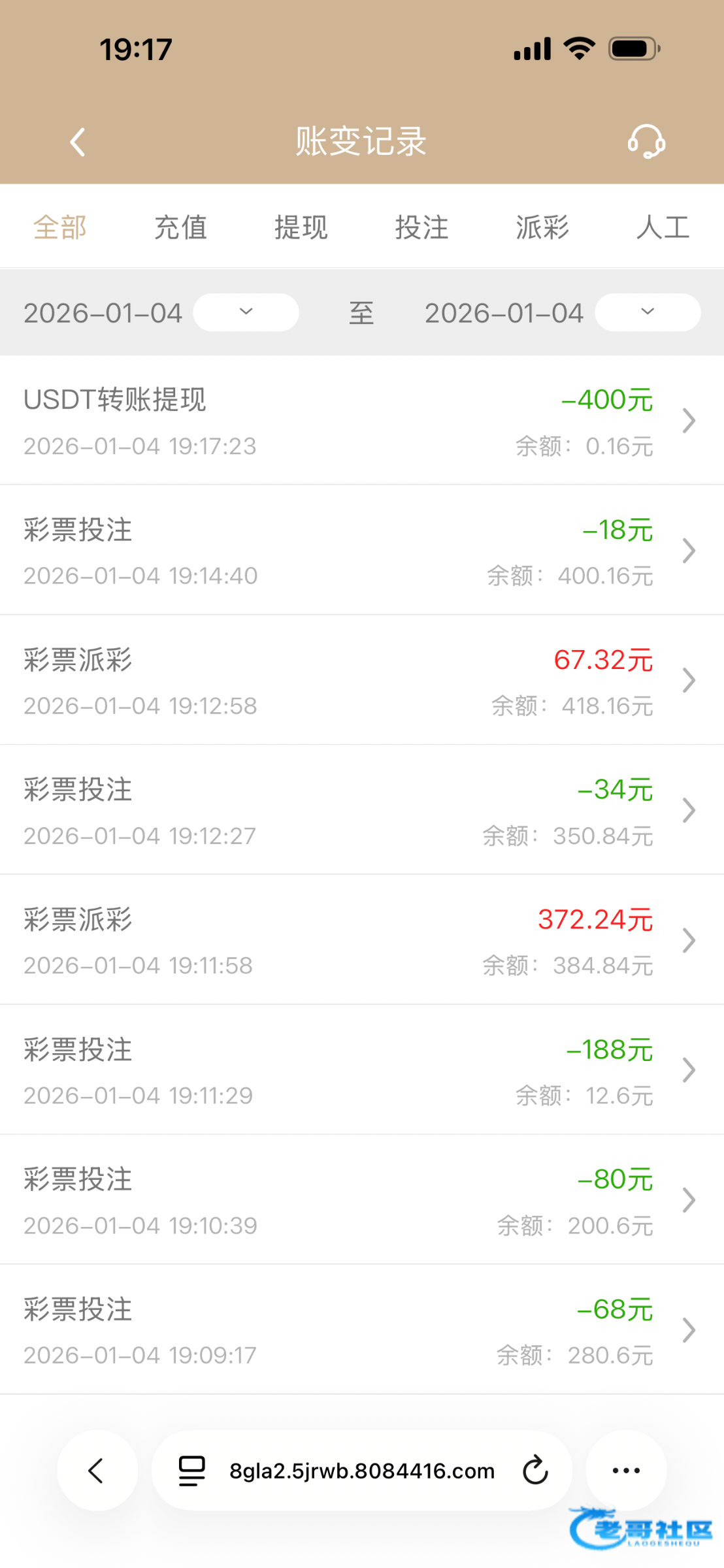This screenshot has width=724, height=1568.
Task: Show details of the 彩票投注 -188元 entry
Action: click(361, 1070)
